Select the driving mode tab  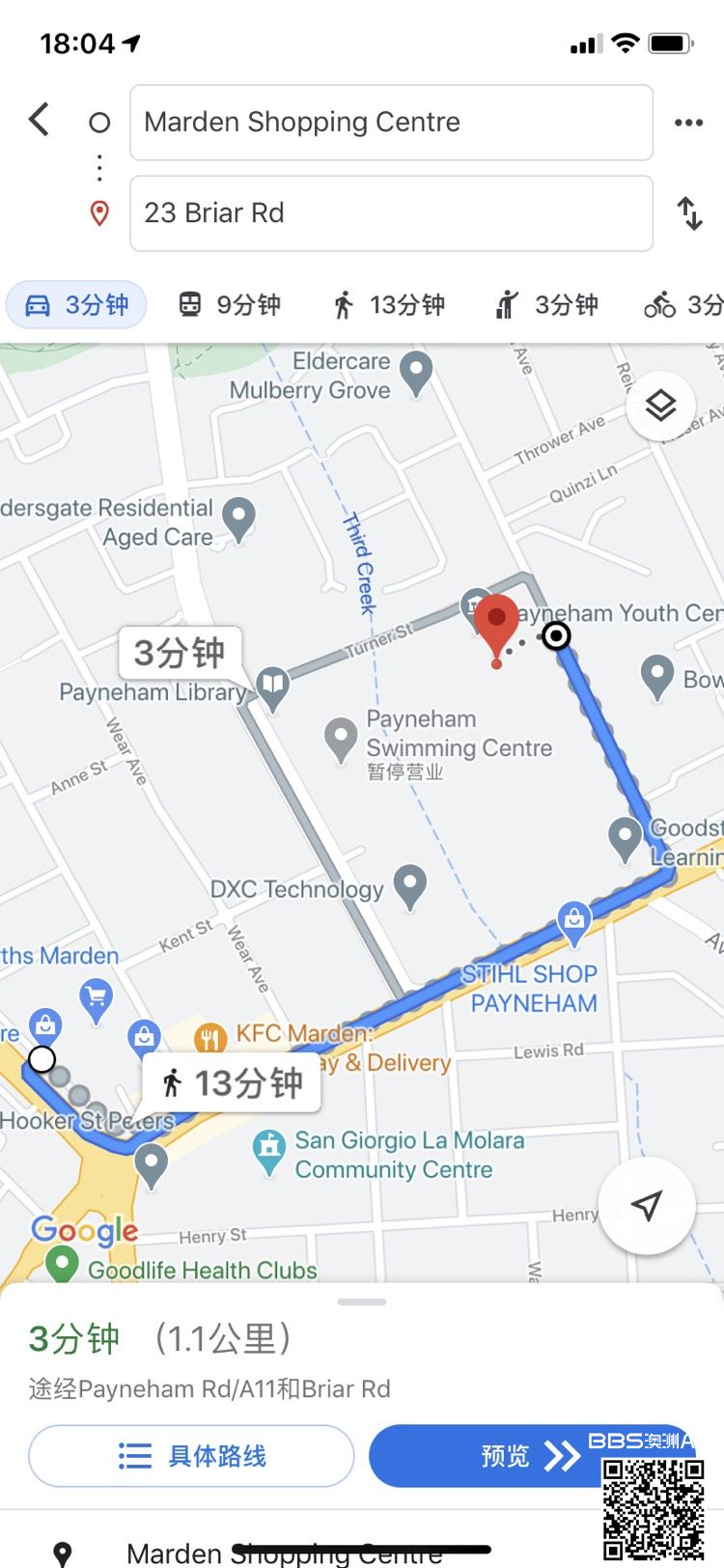[x=77, y=306]
